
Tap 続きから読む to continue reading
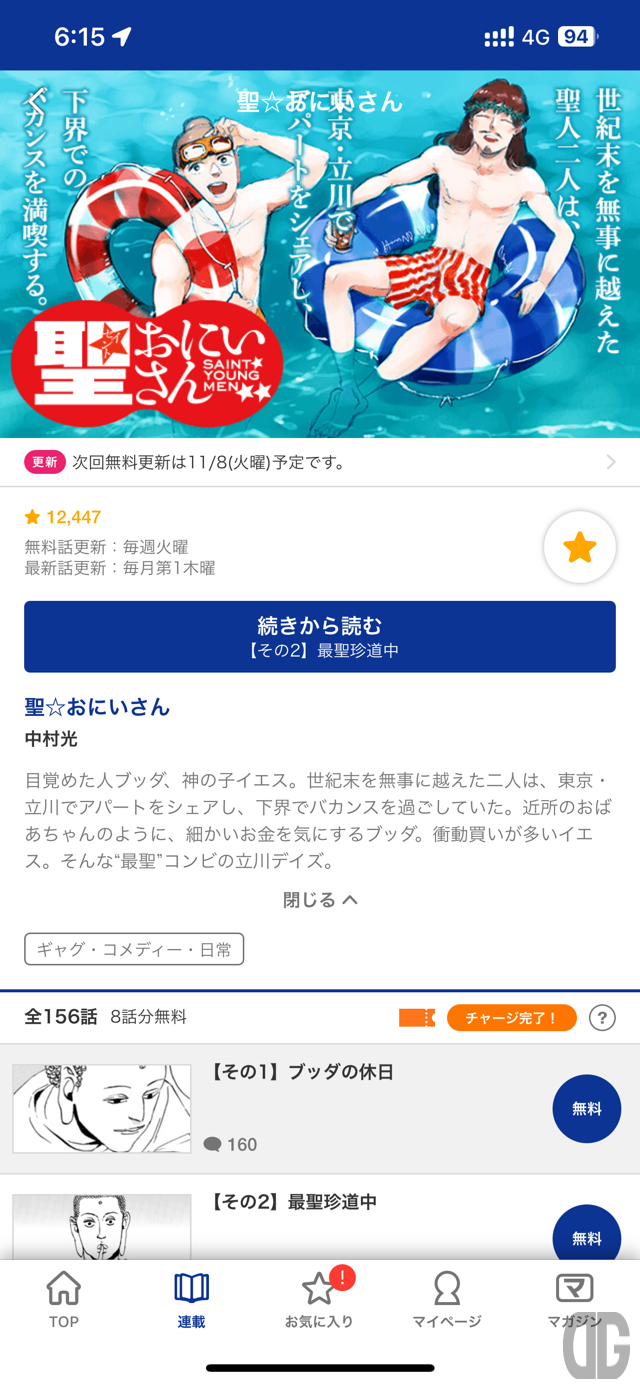(320, 637)
